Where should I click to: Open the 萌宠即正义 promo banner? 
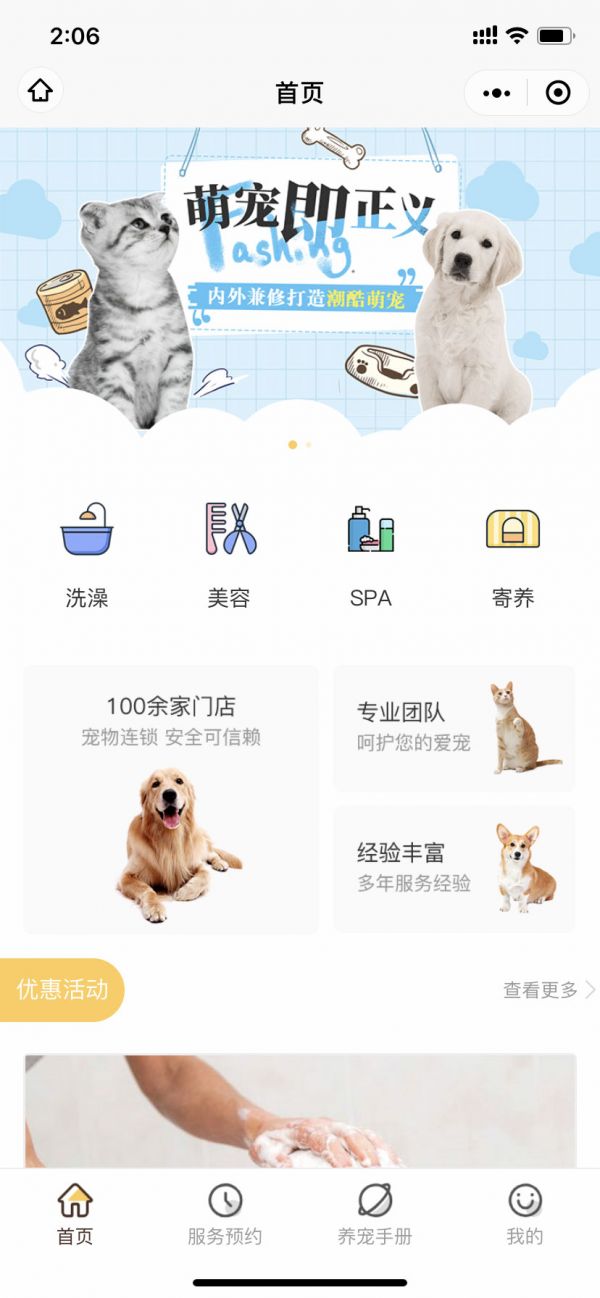(x=300, y=280)
